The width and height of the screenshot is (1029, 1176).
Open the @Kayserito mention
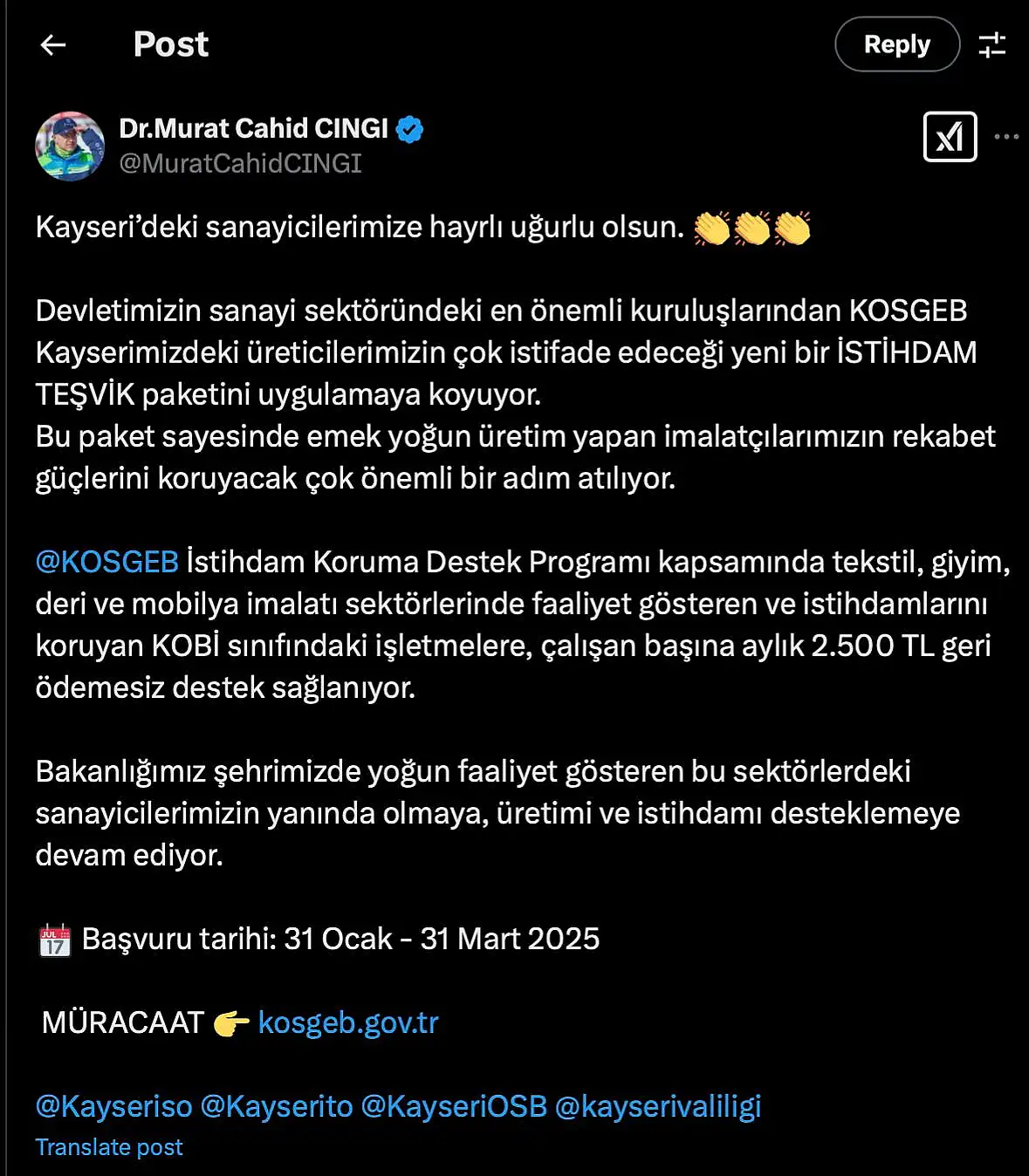pyautogui.click(x=277, y=1106)
